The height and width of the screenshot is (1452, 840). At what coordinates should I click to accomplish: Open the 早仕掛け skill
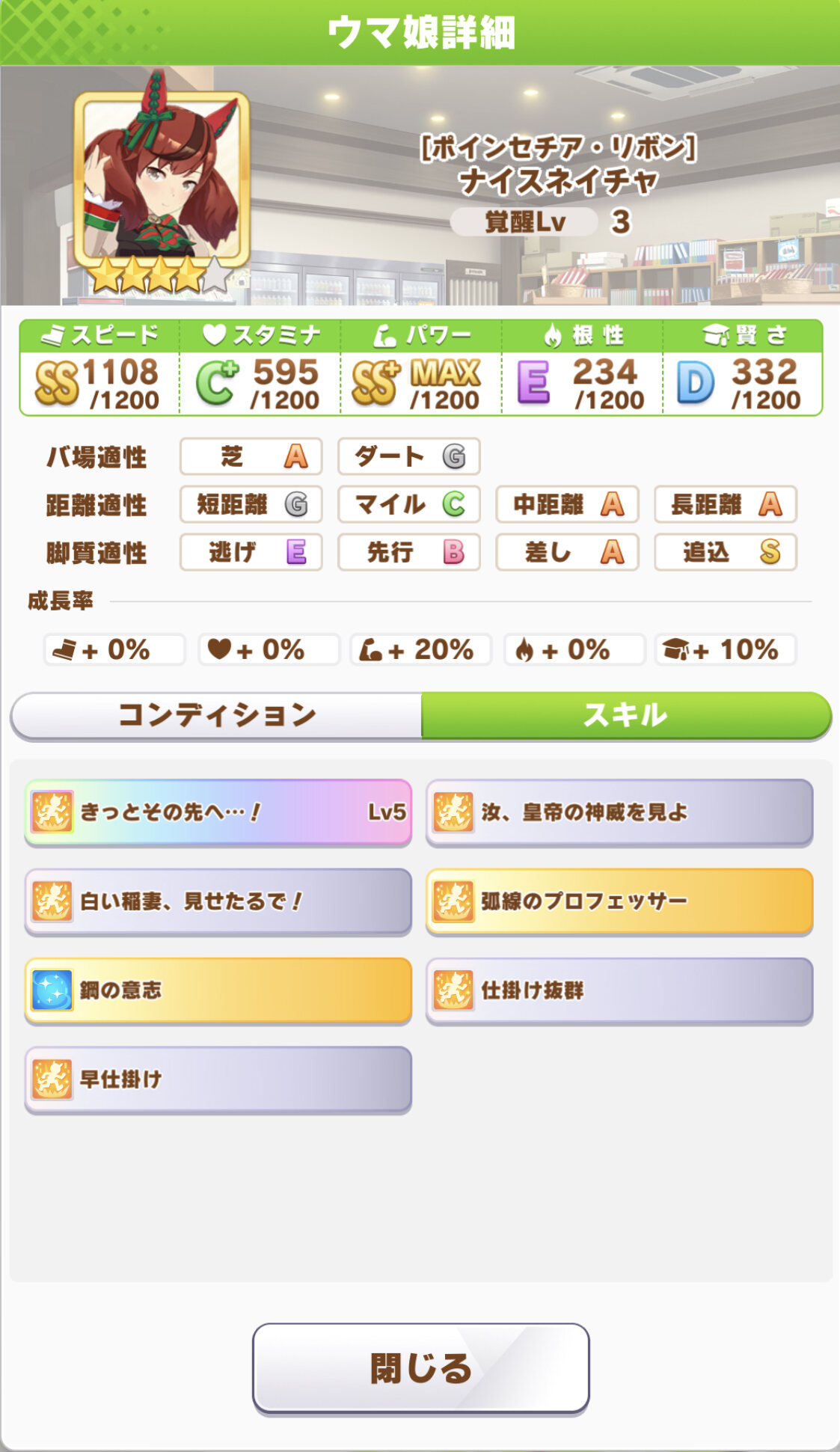[x=218, y=1079]
